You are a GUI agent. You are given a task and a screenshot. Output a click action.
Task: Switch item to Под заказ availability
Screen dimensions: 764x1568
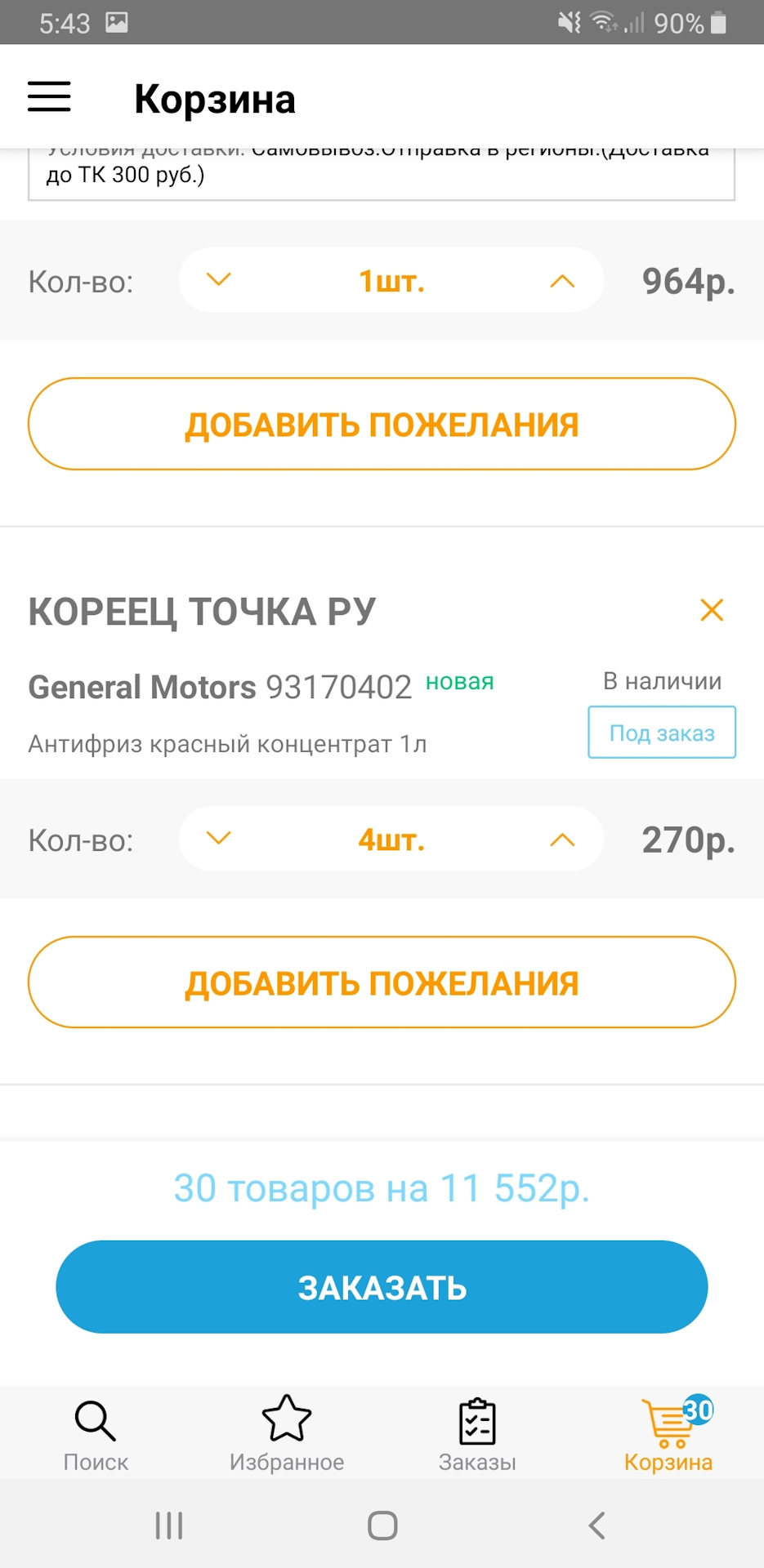point(661,733)
